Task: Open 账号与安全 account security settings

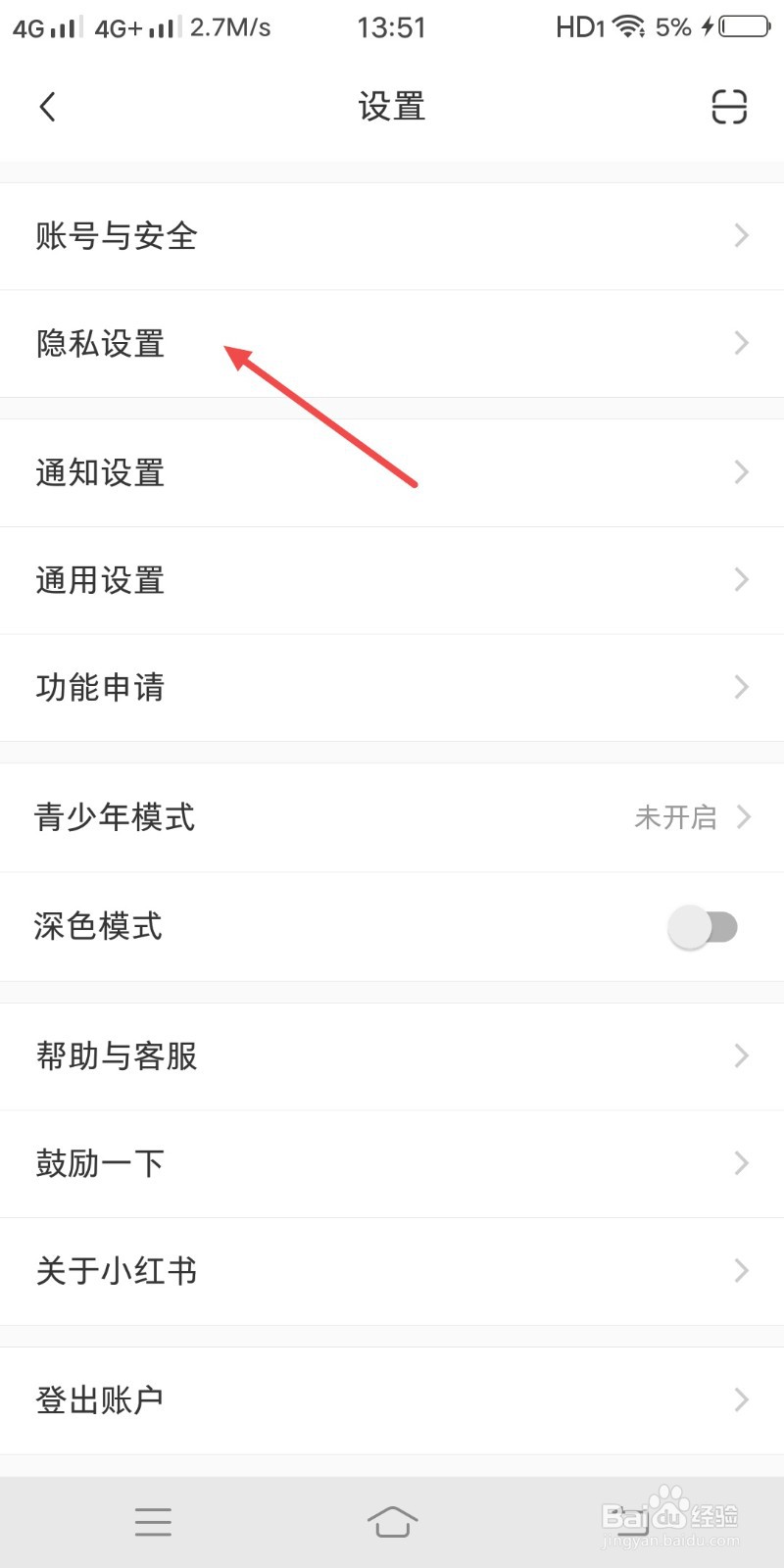Action: pos(392,236)
